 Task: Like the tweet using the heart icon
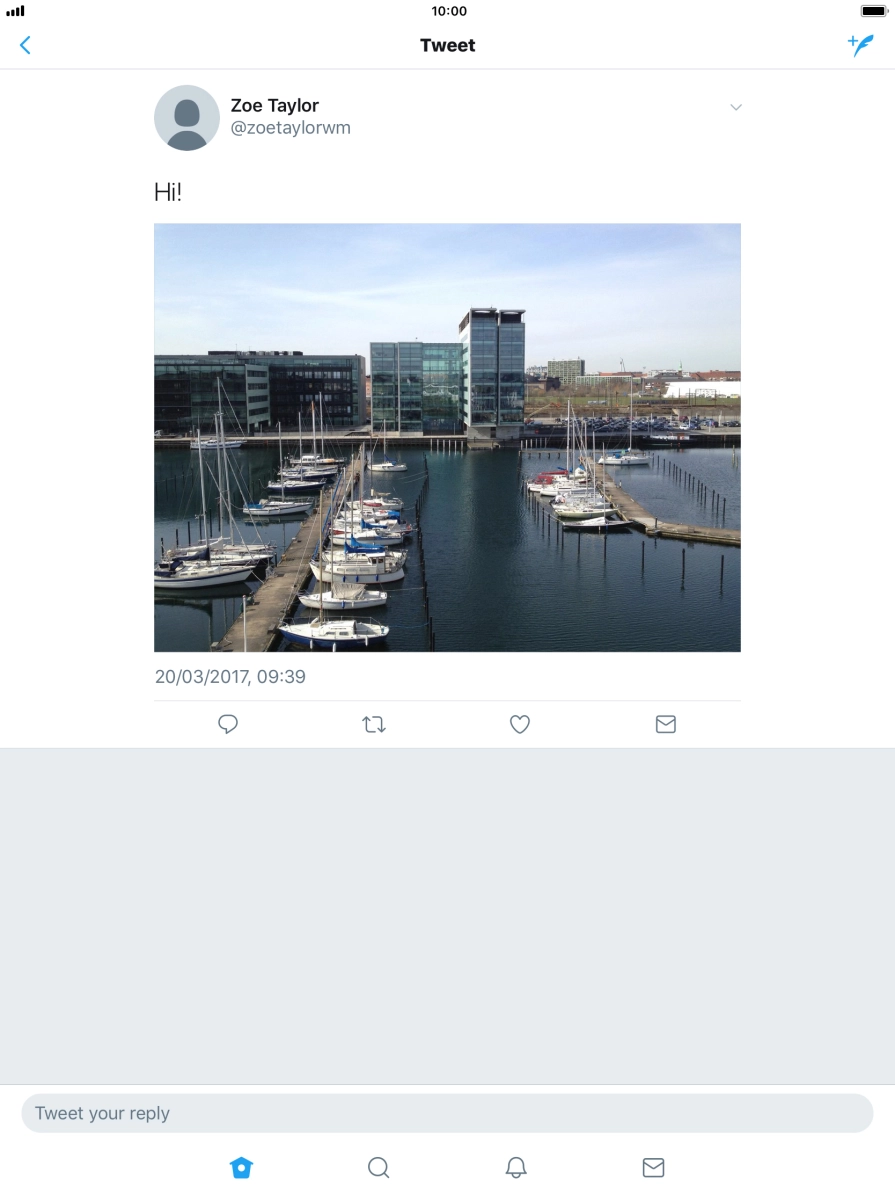tap(520, 723)
